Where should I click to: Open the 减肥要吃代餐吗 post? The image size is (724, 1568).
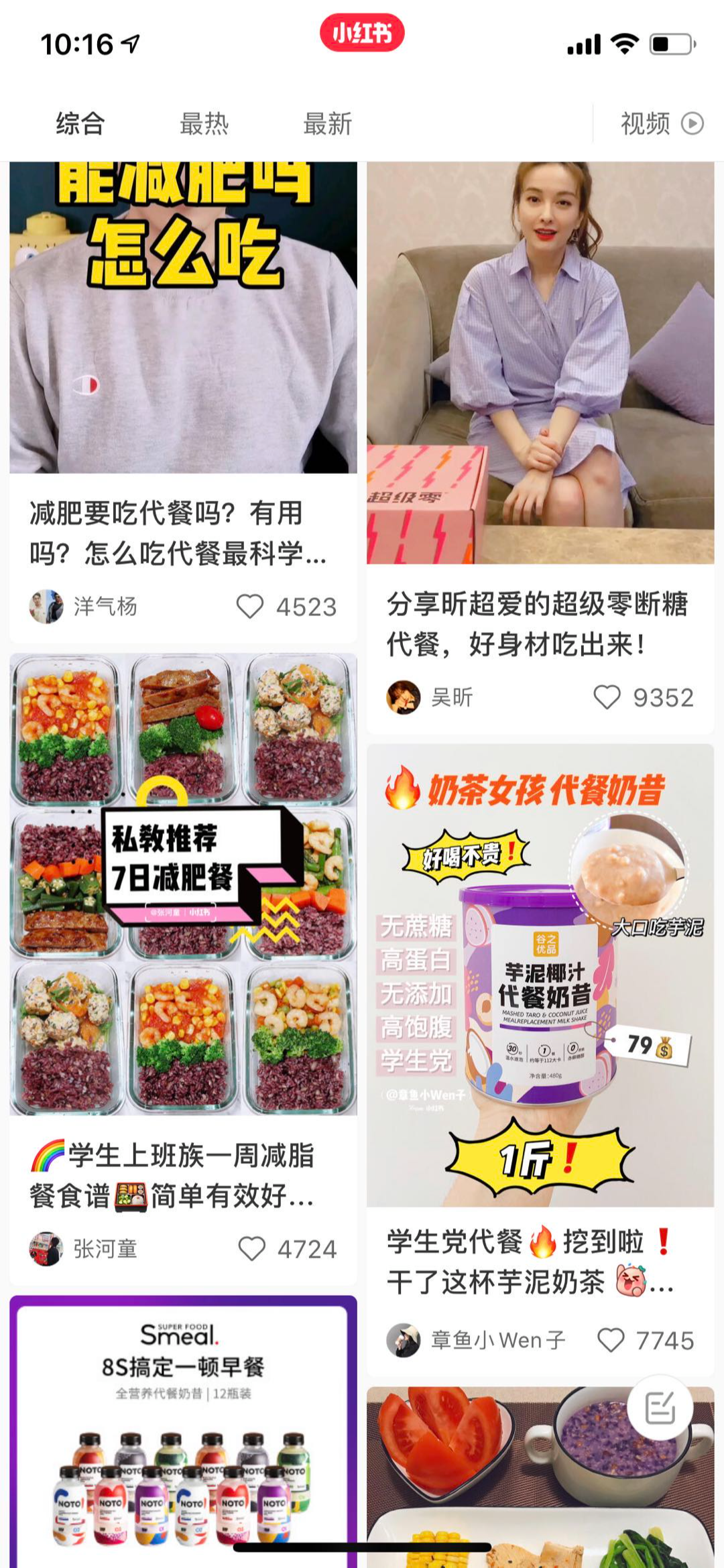[x=178, y=533]
